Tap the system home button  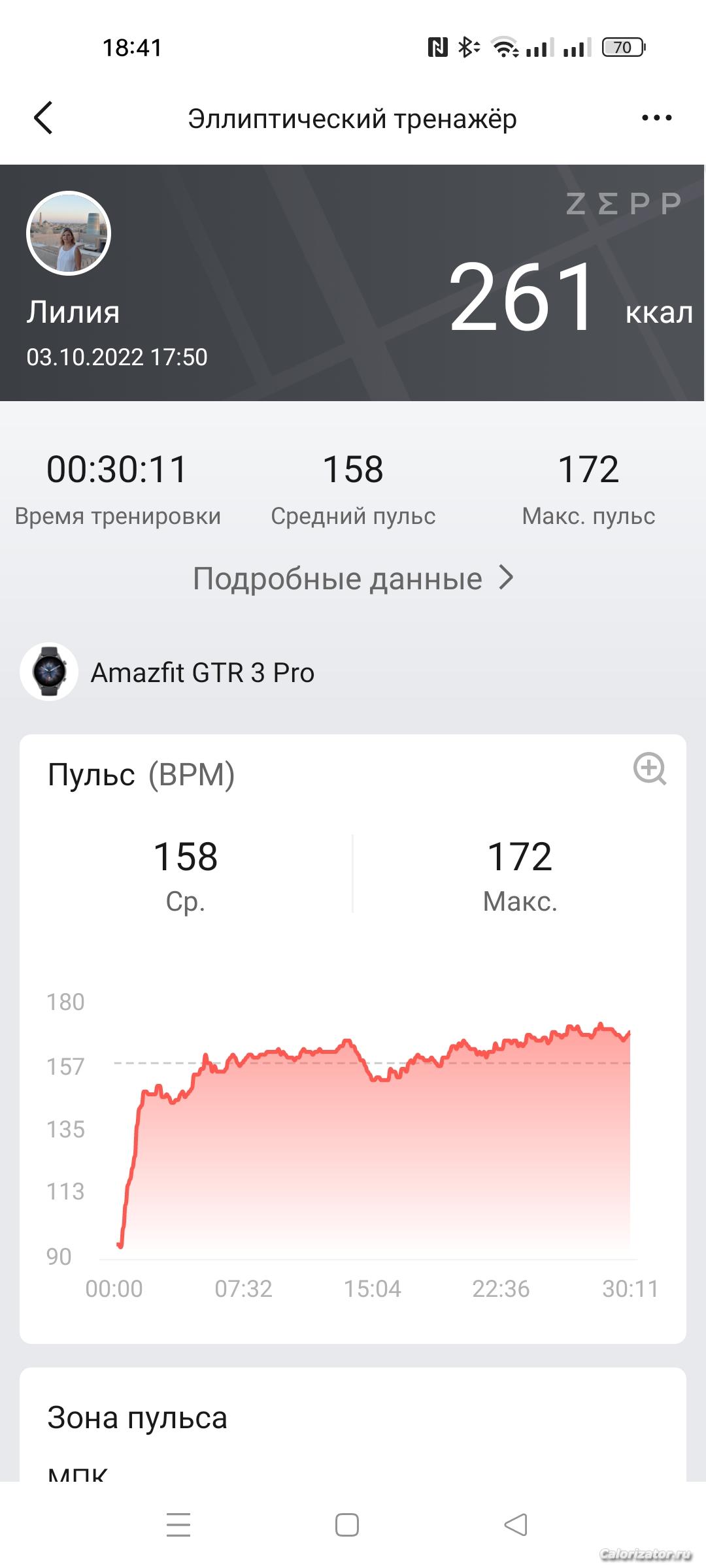(x=346, y=1525)
